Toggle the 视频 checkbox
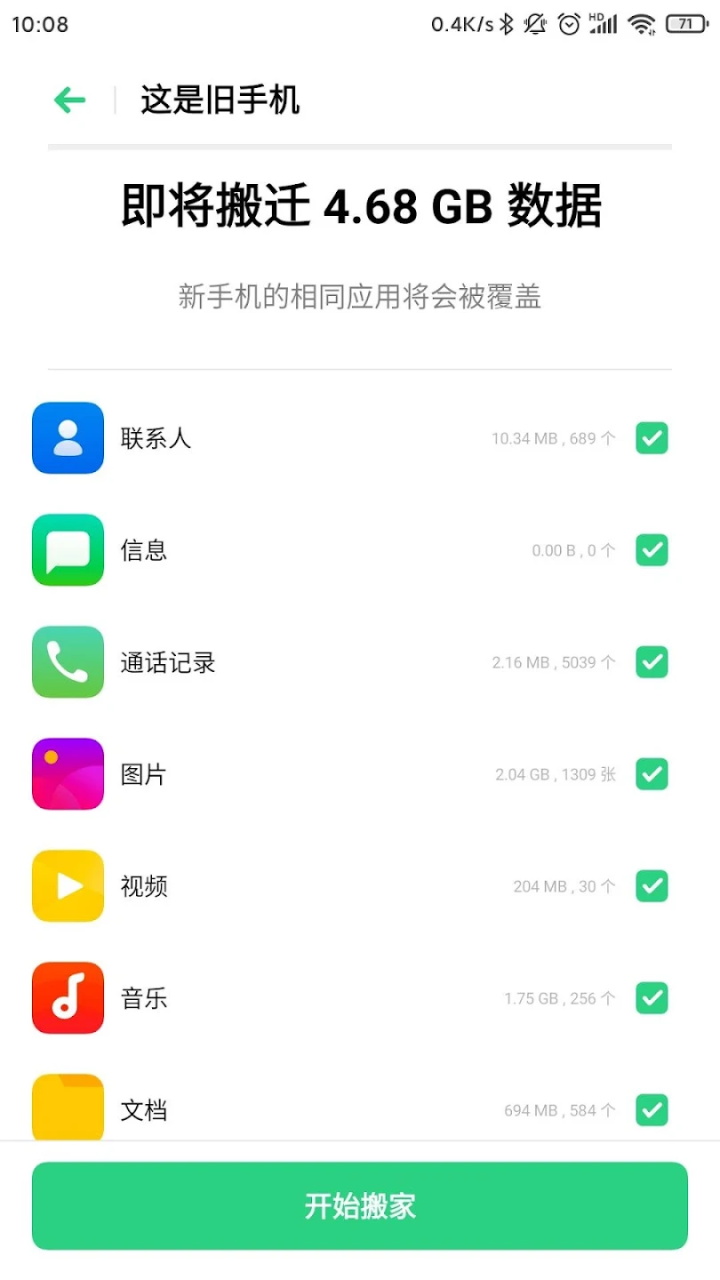Screen dimensions: 720x1280 tap(652, 886)
